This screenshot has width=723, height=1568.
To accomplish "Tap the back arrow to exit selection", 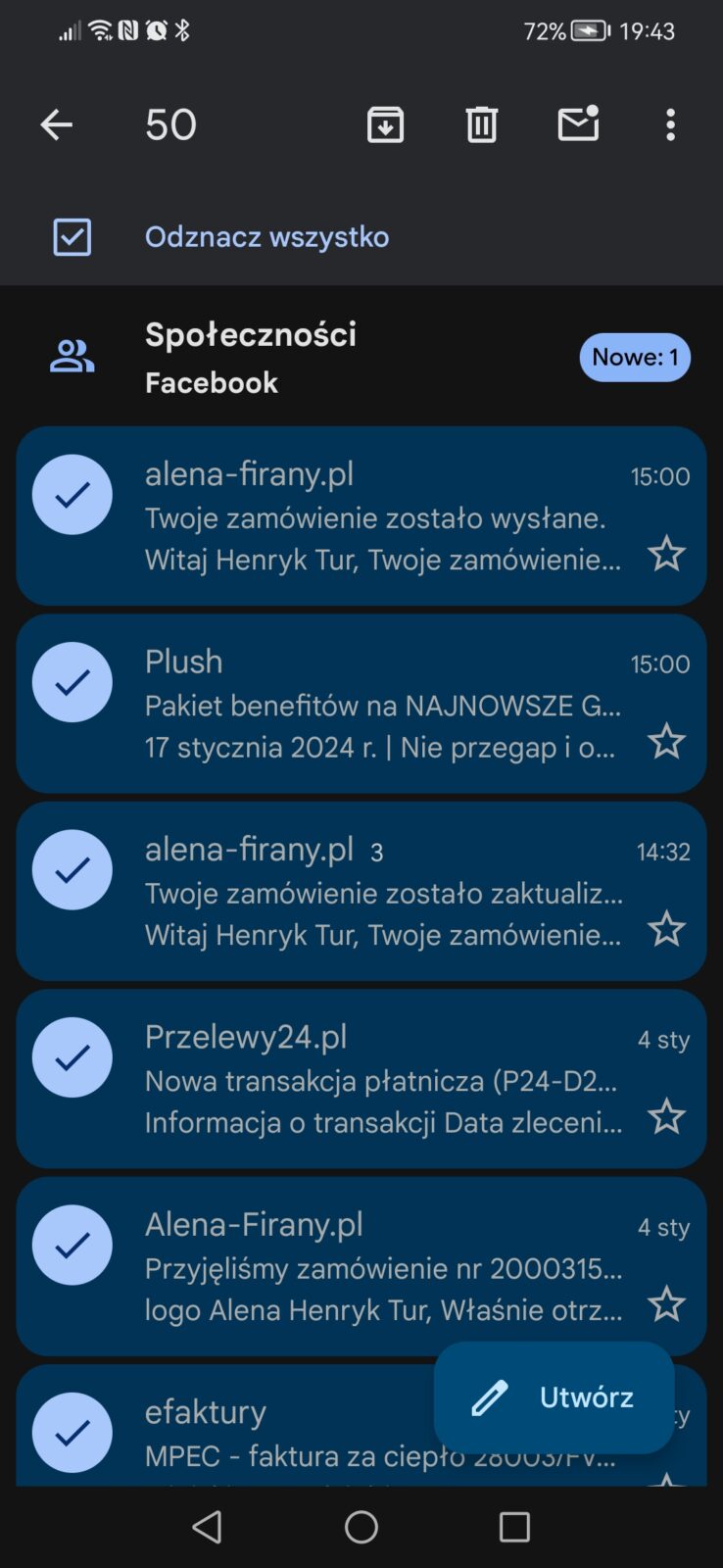I will tap(56, 124).
